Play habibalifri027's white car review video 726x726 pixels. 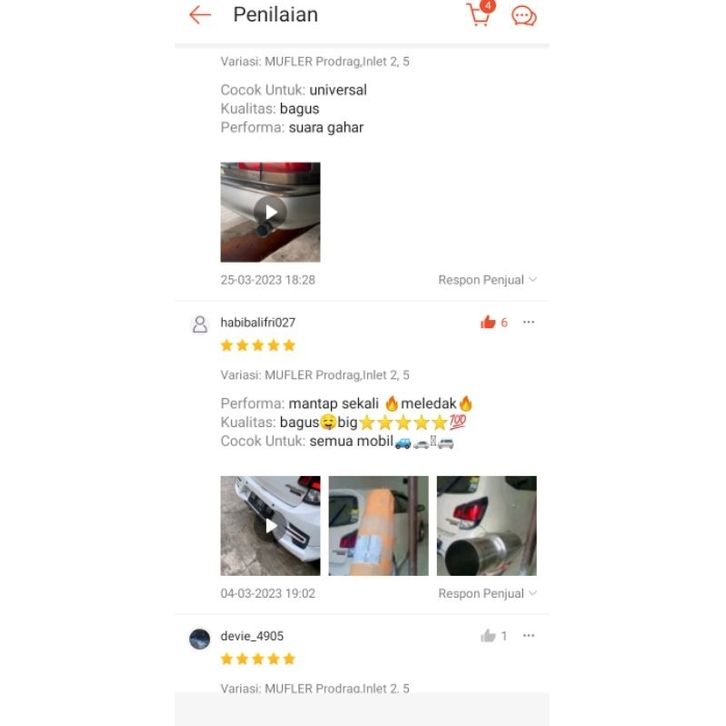tap(270, 525)
